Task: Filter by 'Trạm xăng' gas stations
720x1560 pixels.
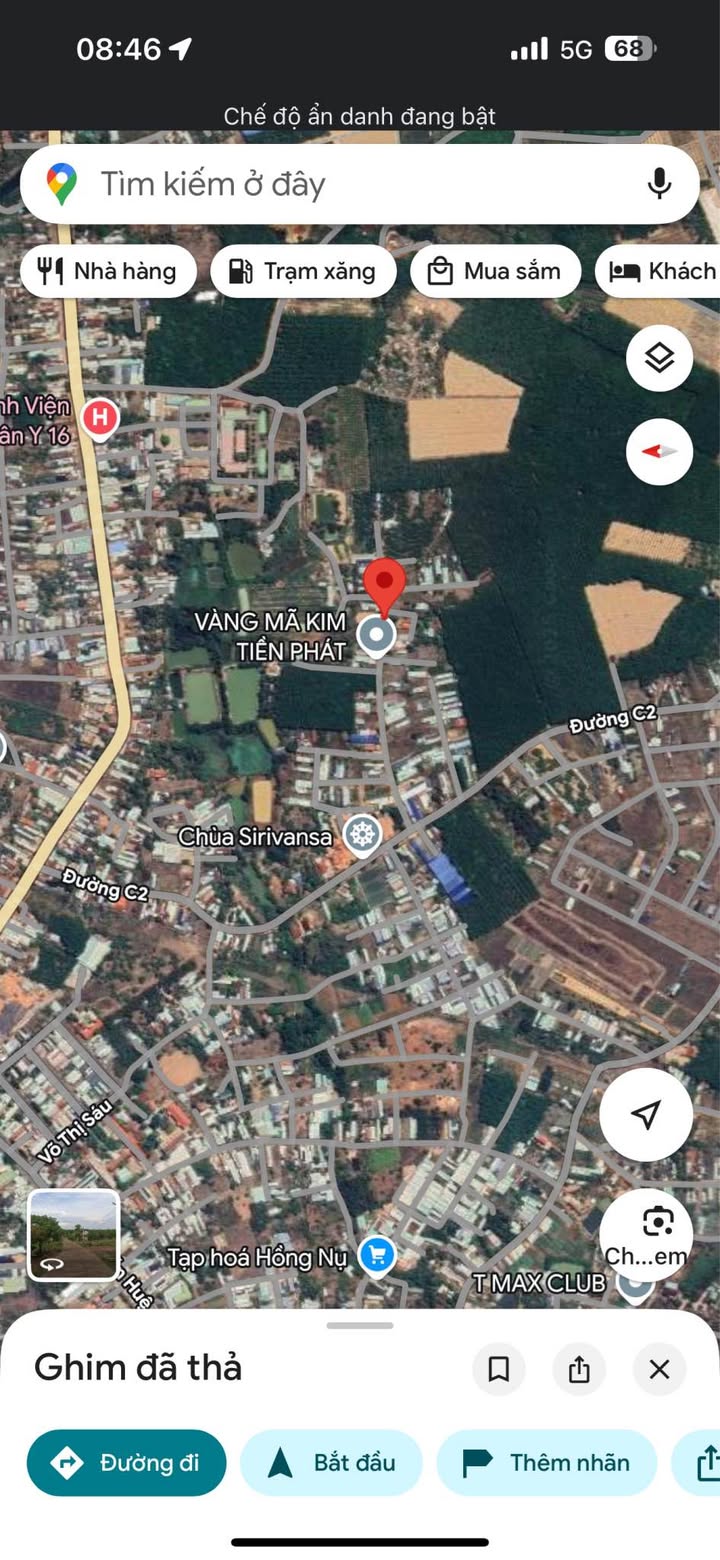Action: tap(303, 271)
